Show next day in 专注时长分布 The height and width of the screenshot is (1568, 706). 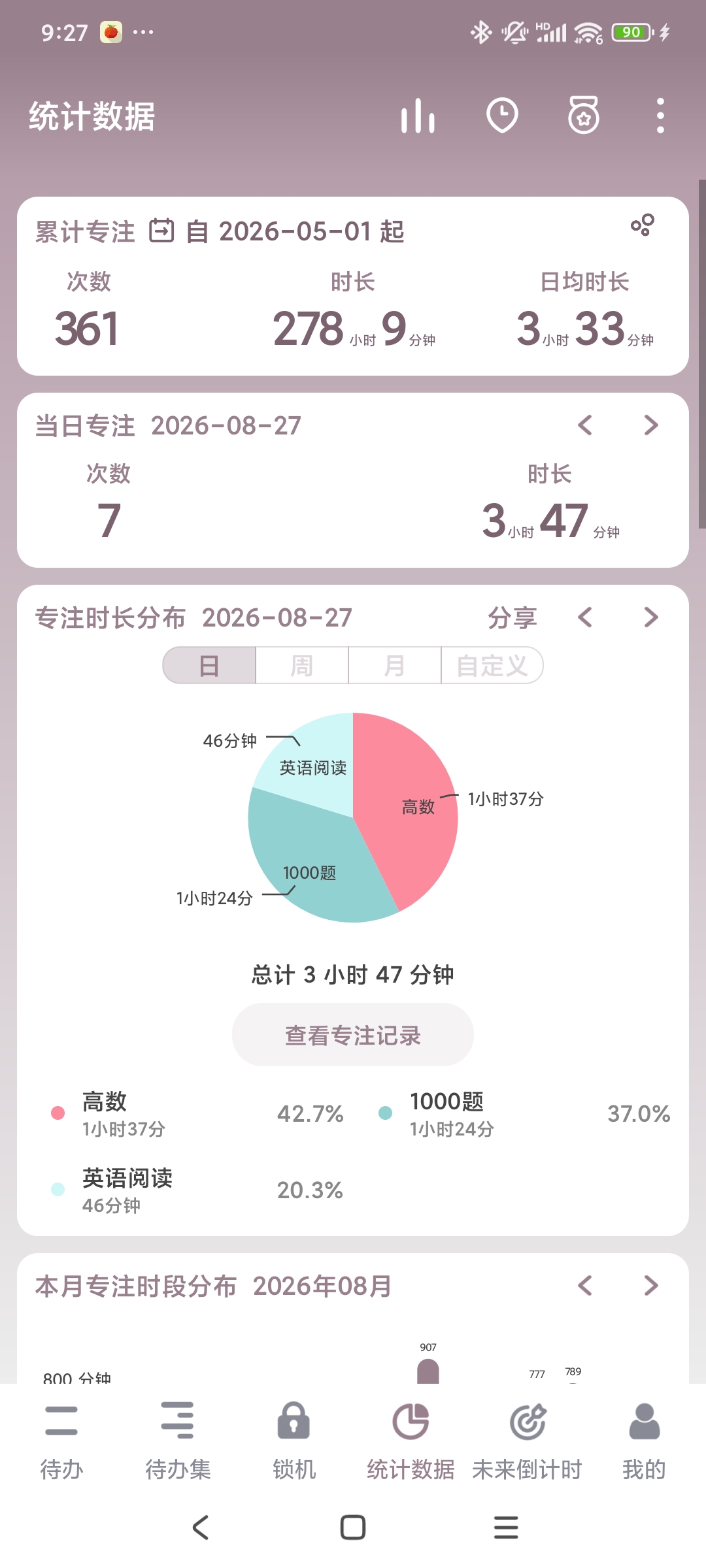[650, 617]
